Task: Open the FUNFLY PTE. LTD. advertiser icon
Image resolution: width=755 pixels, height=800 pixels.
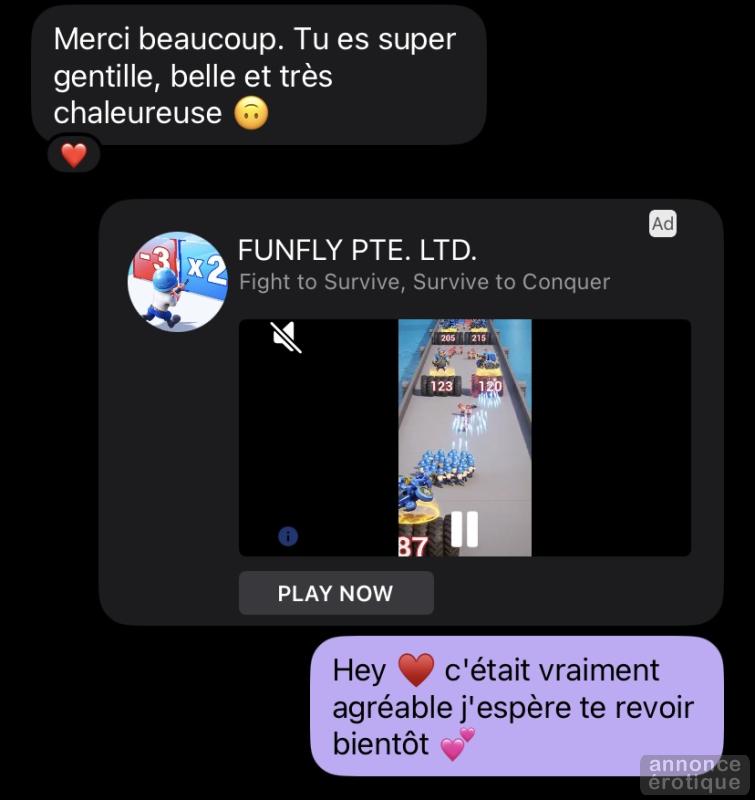Action: 177,281
